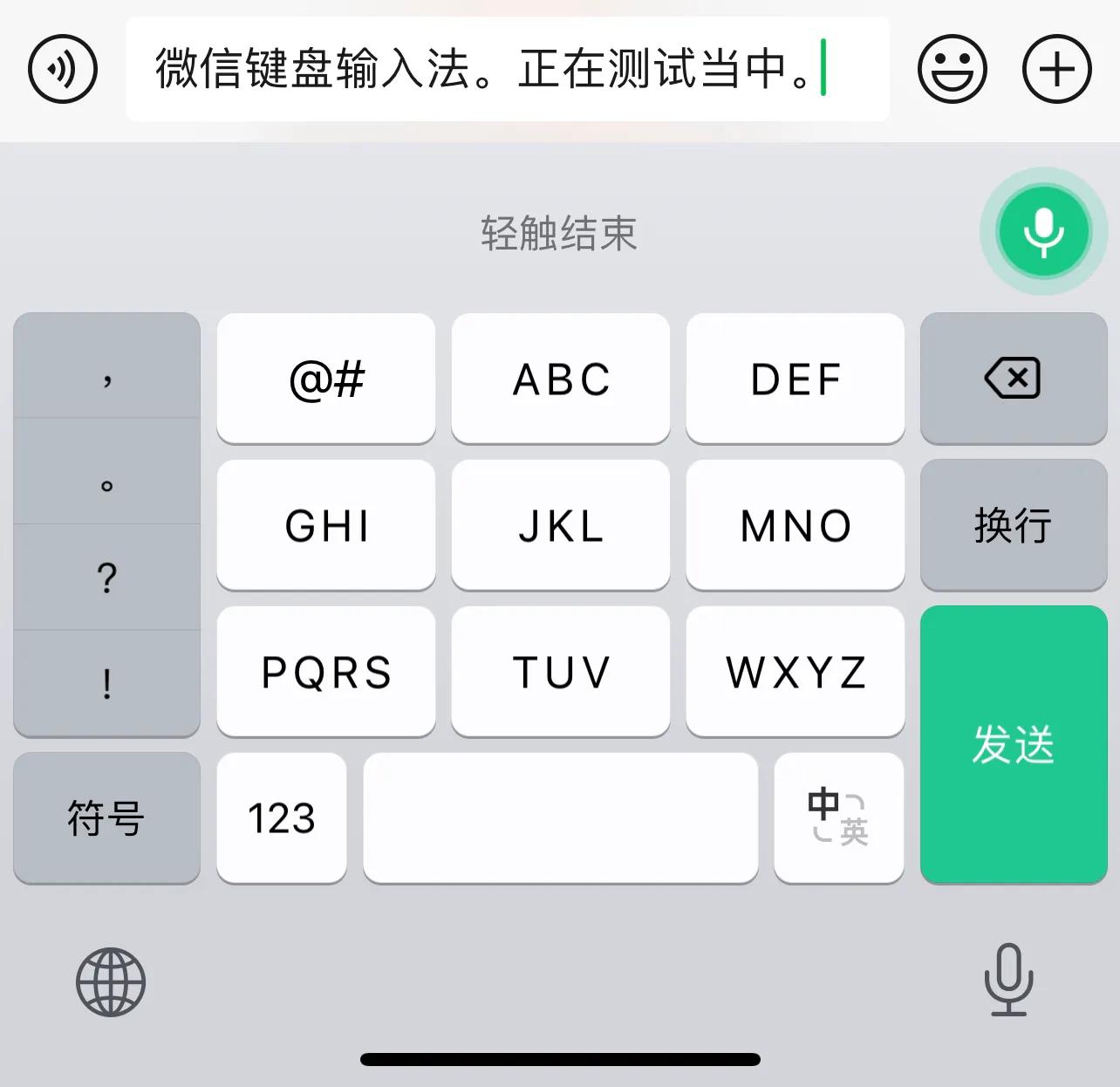1120x1087 pixels.
Task: Tap the space bar
Action: 560,818
